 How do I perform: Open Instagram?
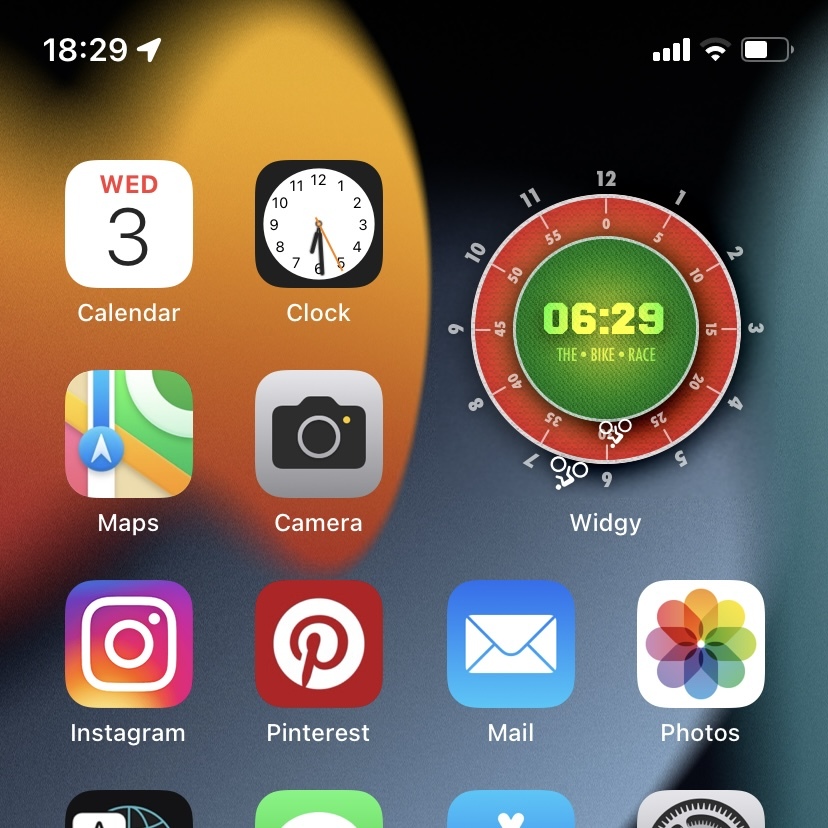[x=128, y=644]
